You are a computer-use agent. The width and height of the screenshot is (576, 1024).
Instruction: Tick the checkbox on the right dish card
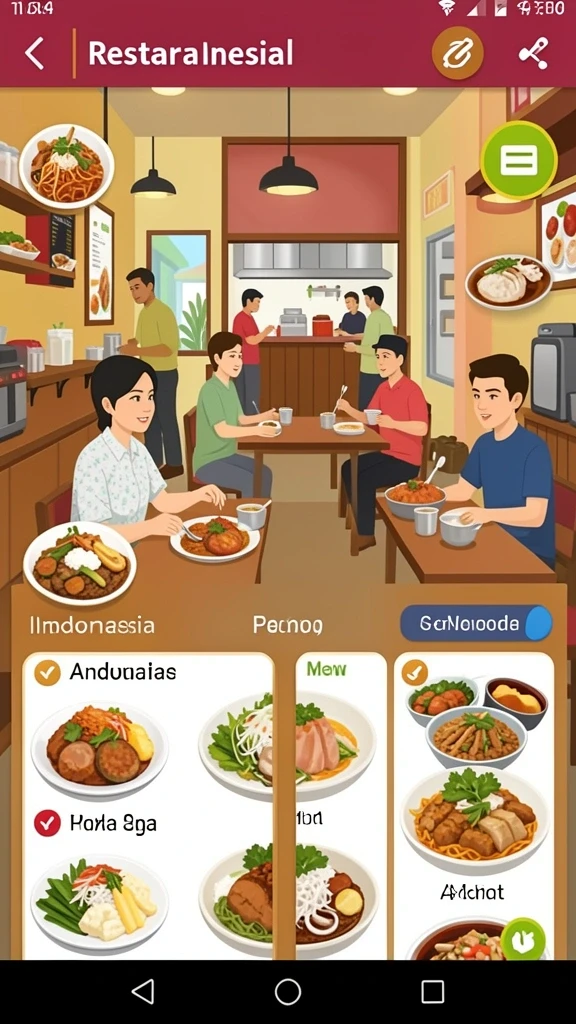click(x=415, y=672)
